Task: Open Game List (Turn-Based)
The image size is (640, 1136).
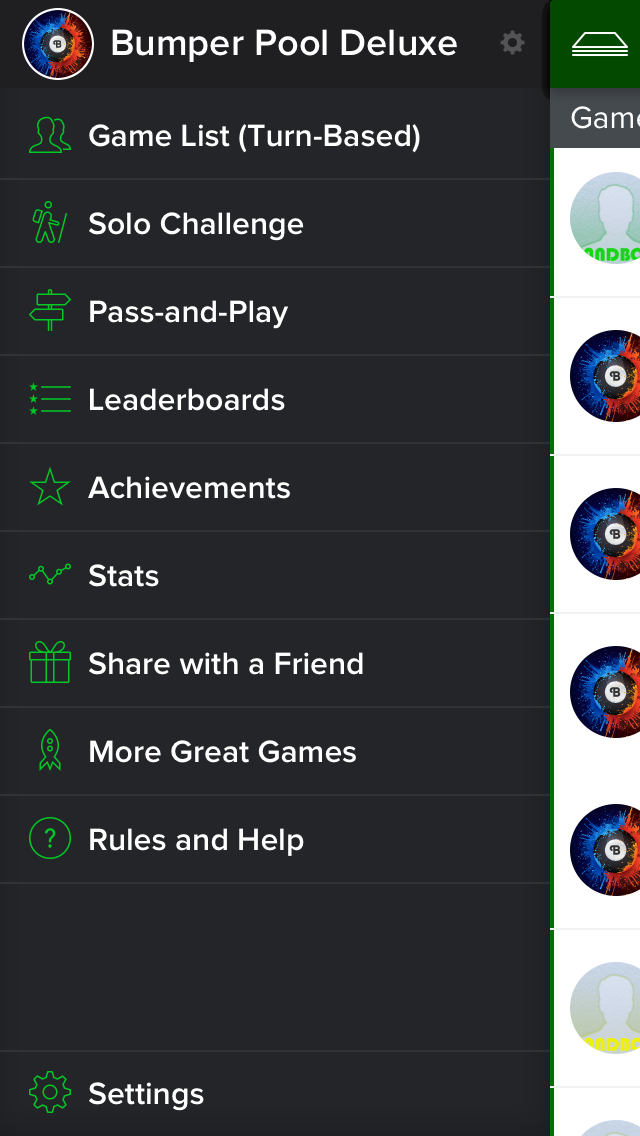Action: point(254,136)
